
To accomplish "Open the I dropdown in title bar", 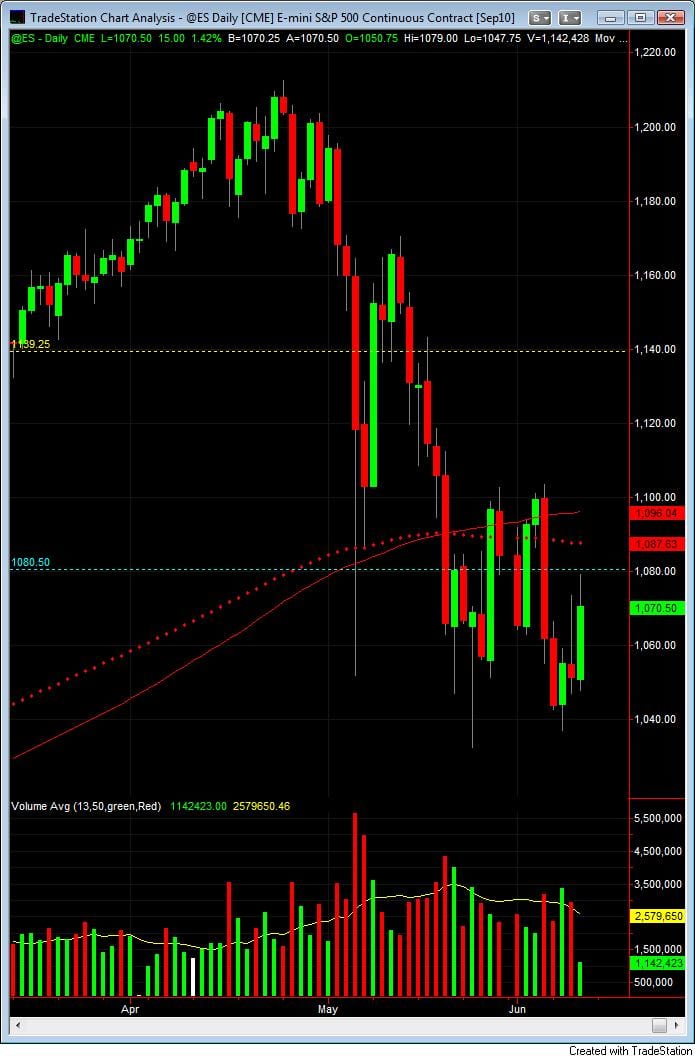I will tap(570, 17).
